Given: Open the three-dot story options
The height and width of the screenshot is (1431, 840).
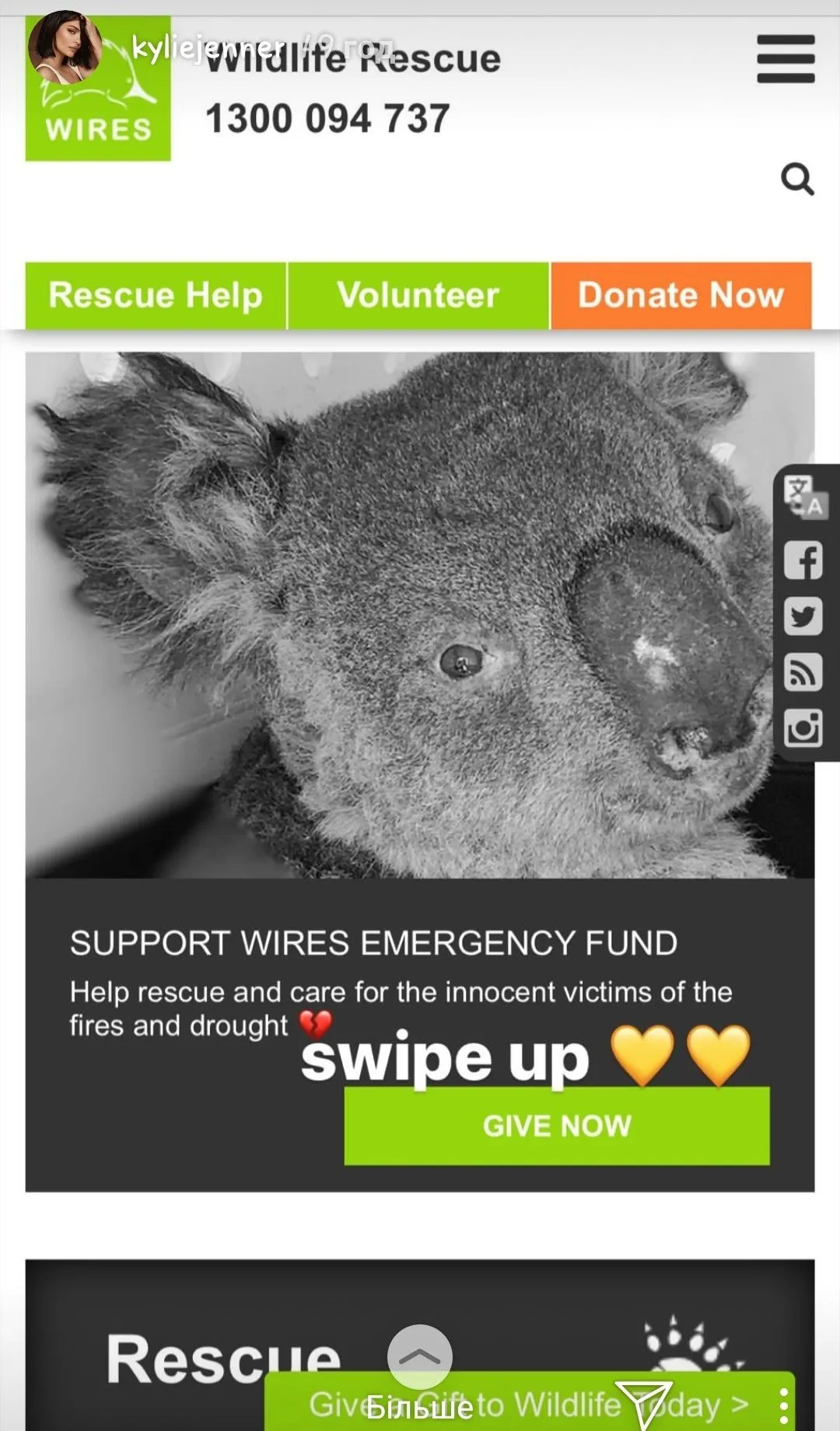Looking at the screenshot, I should [784, 1405].
